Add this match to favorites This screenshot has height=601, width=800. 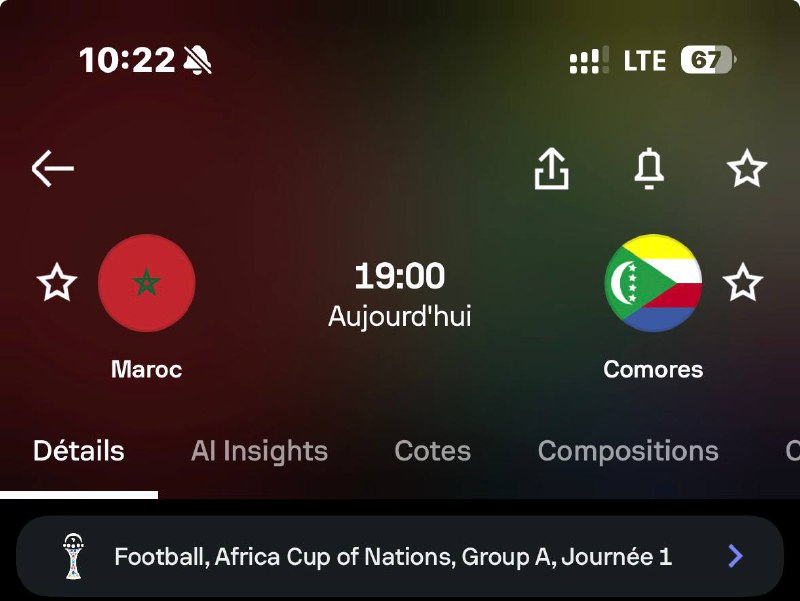[x=746, y=168]
